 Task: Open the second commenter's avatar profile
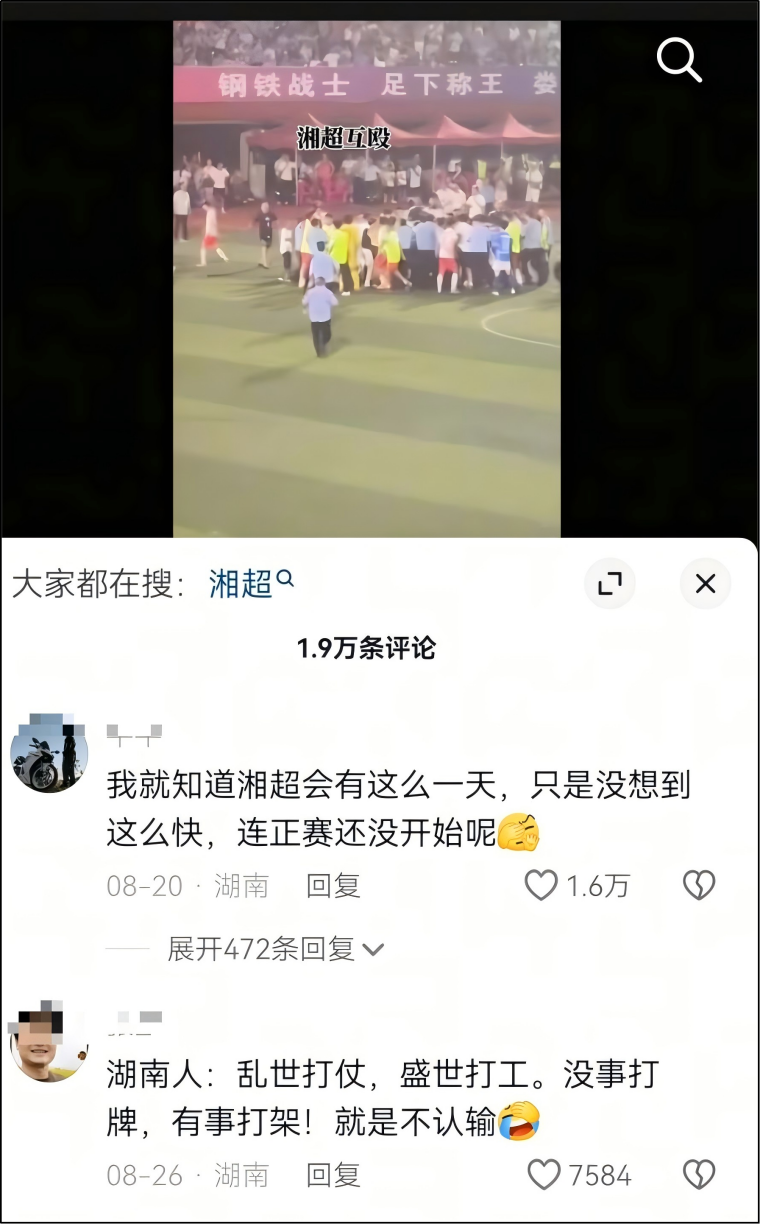point(49,1045)
